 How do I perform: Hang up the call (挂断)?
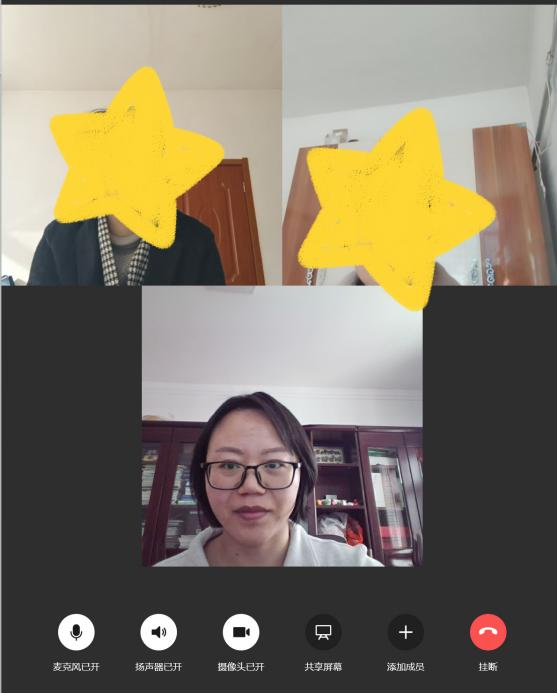pyautogui.click(x=488, y=632)
